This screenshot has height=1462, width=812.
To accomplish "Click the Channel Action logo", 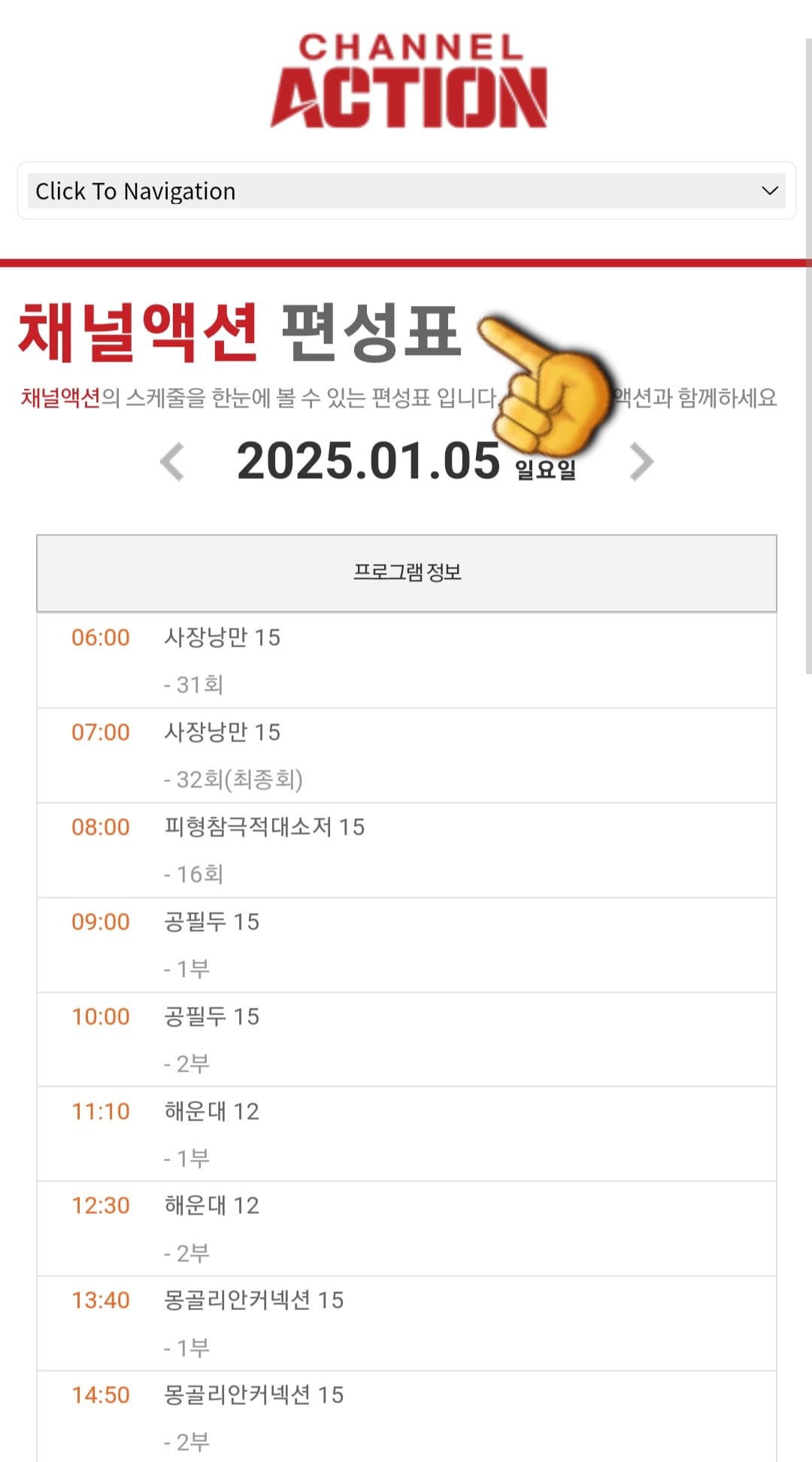I will tap(406, 83).
